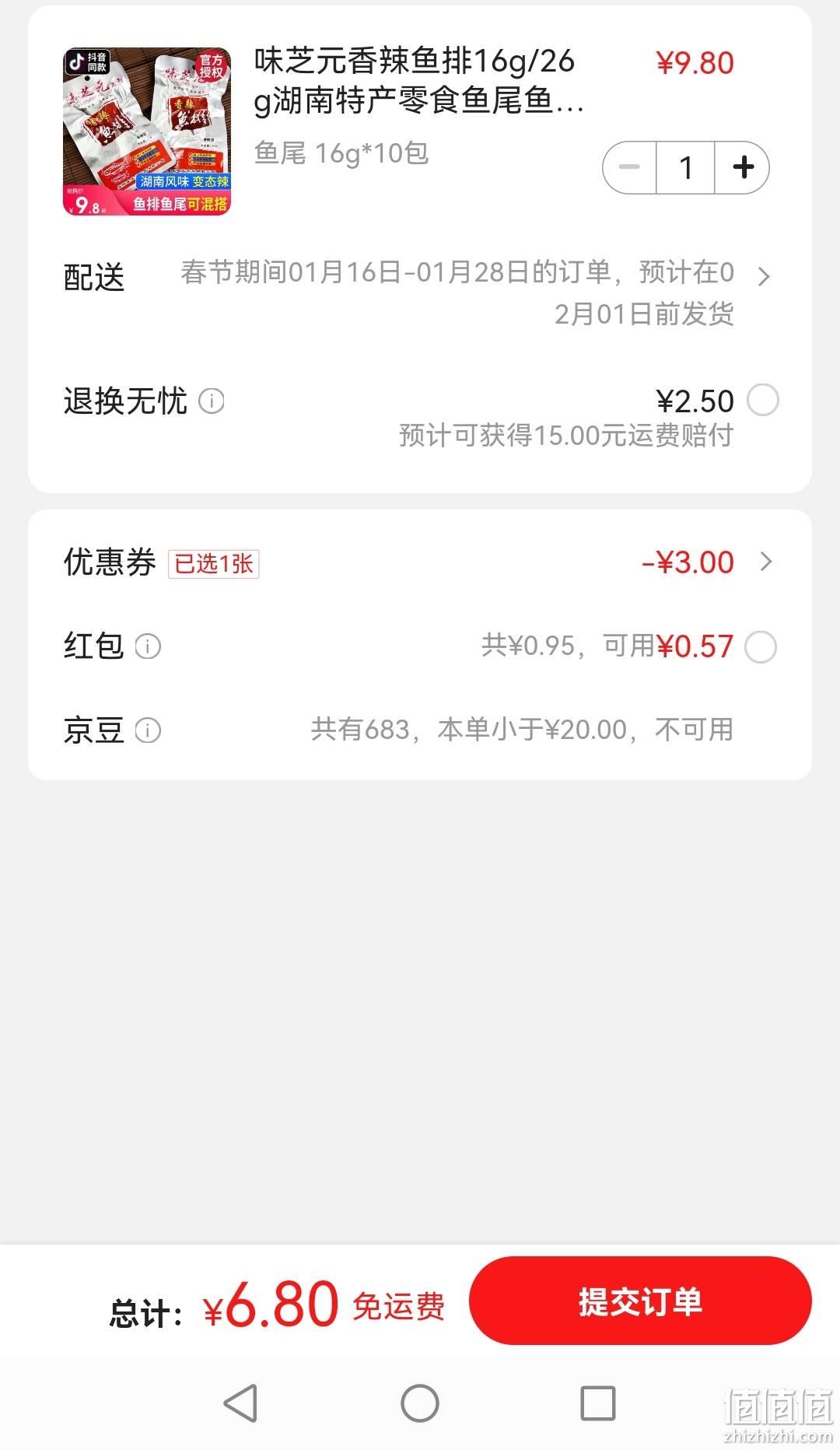Increase product quantity with plus button
Image resolution: width=840 pixels, height=1450 pixels.
click(743, 167)
